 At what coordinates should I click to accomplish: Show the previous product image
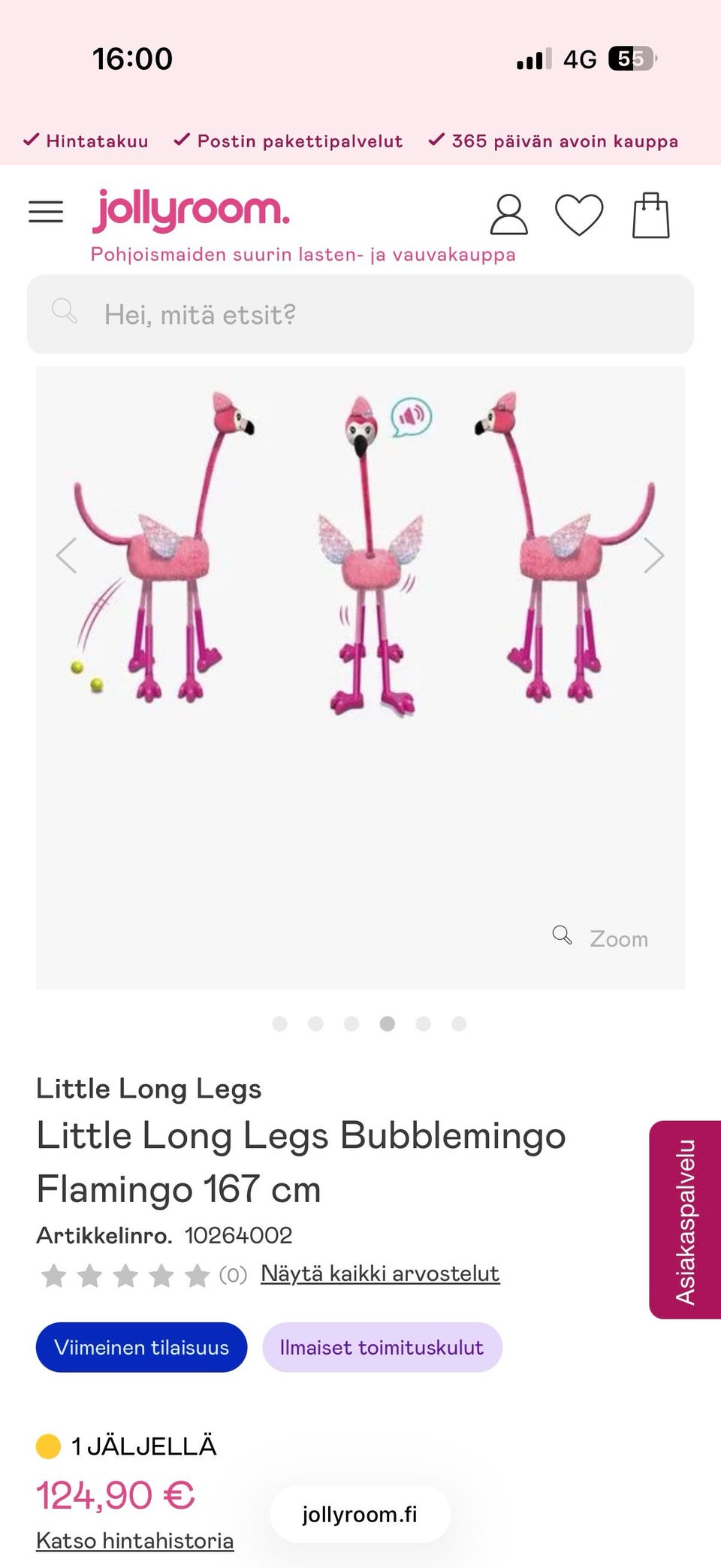click(66, 556)
